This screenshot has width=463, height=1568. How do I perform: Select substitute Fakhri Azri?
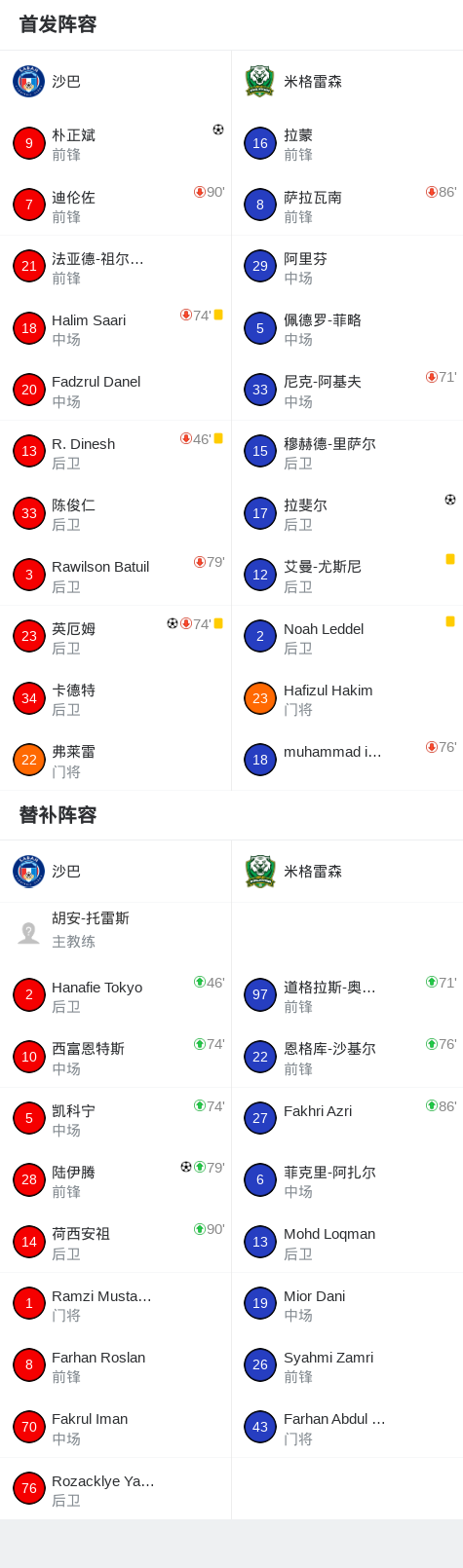347,1119
